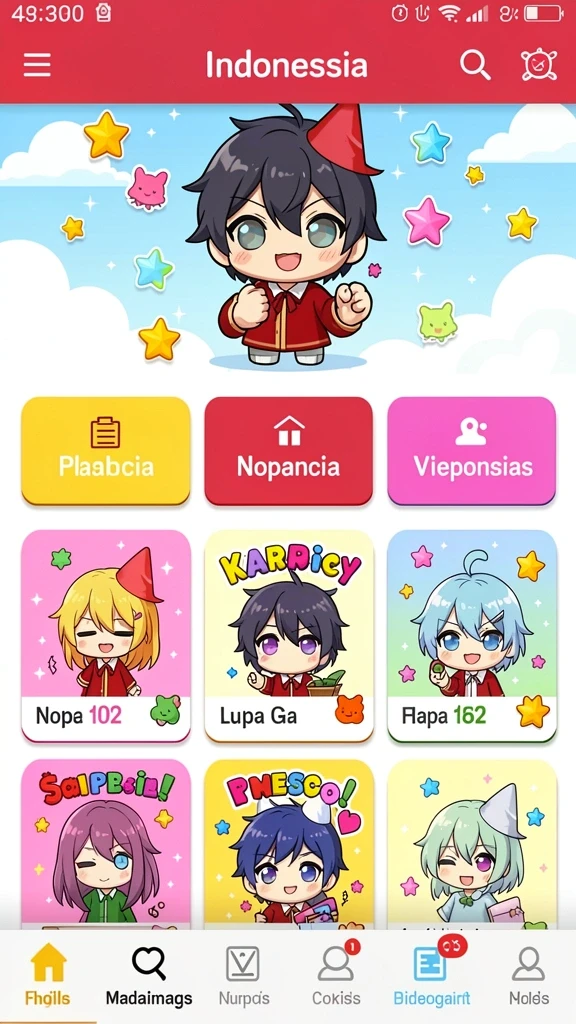Open the purple-haired girl's pink card
Viewport: 576px width, 1024px height.
click(106, 844)
